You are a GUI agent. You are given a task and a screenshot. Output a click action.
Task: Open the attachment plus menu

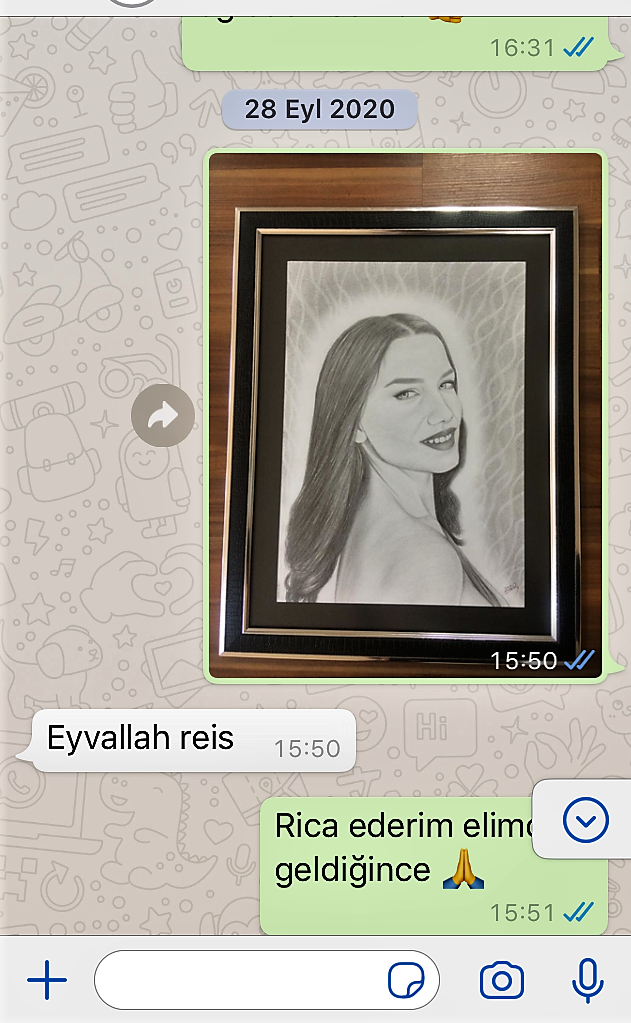pyautogui.click(x=47, y=981)
